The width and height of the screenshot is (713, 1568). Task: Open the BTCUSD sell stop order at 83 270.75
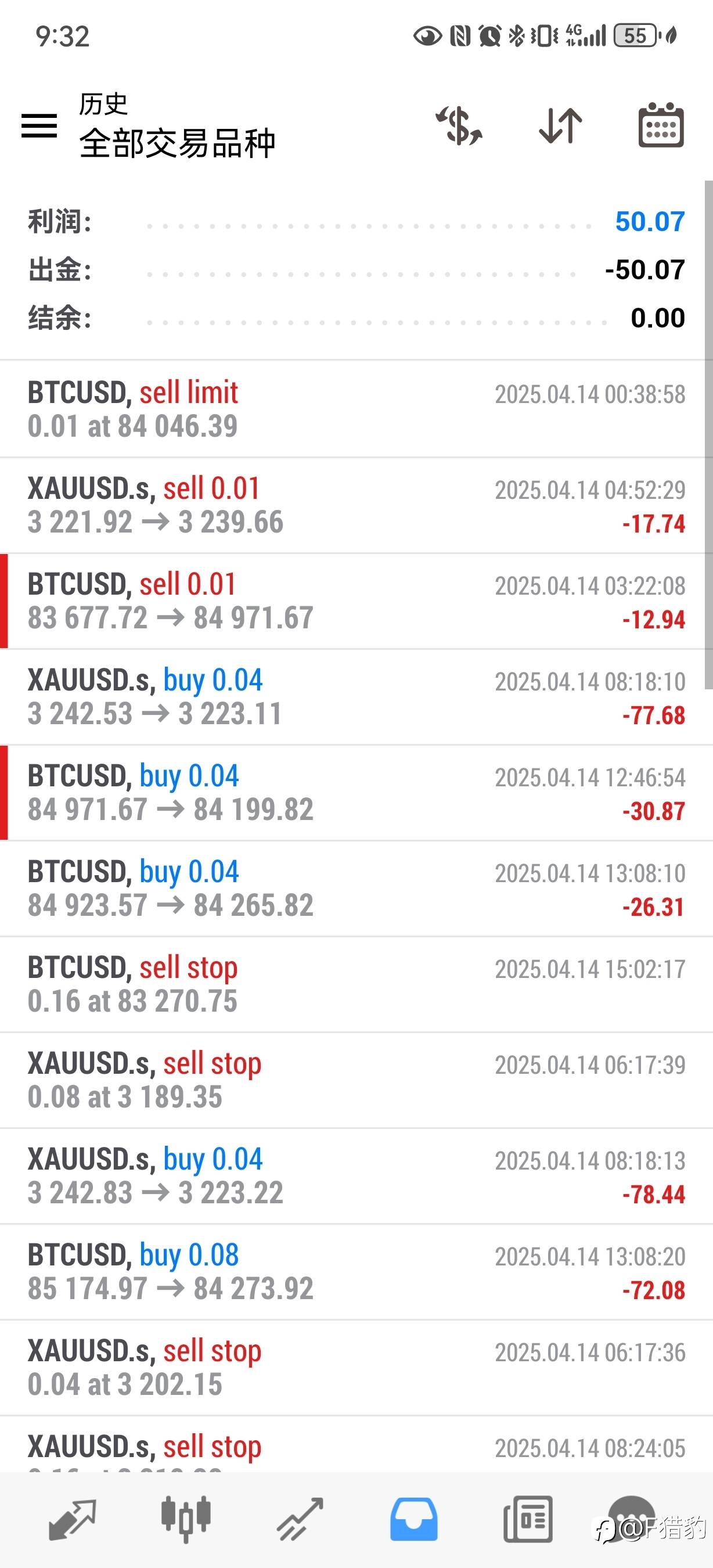[356, 984]
